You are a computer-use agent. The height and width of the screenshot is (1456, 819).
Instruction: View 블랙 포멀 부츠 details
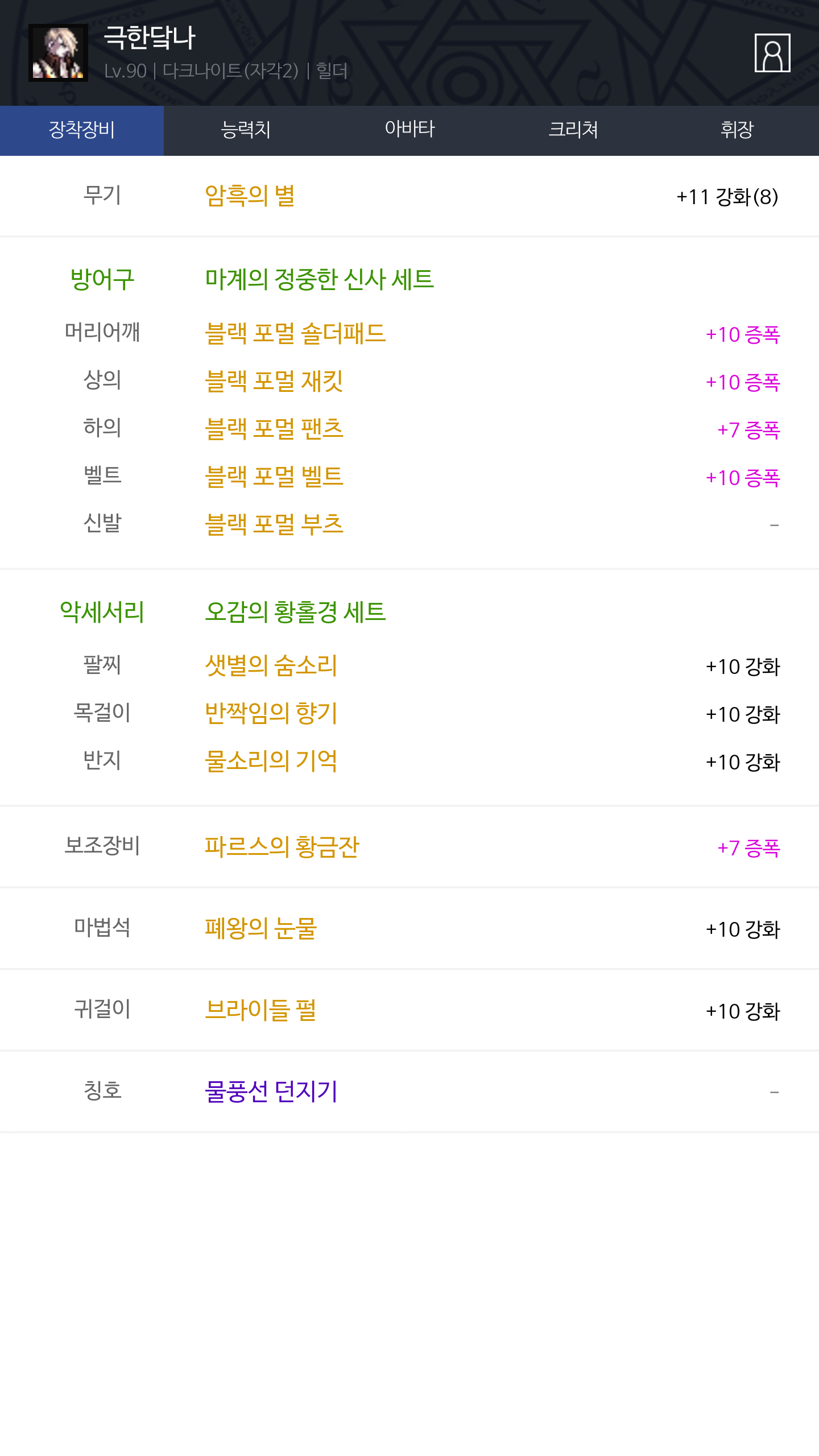click(274, 524)
